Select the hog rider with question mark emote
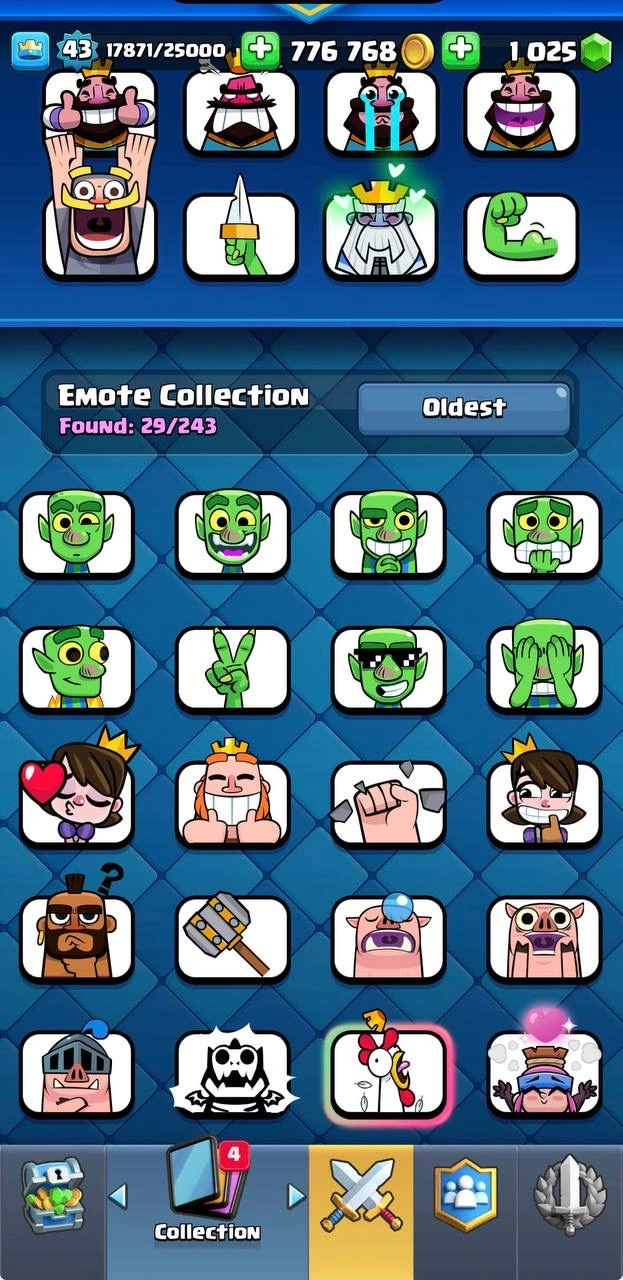The height and width of the screenshot is (1280, 623). tap(77, 936)
